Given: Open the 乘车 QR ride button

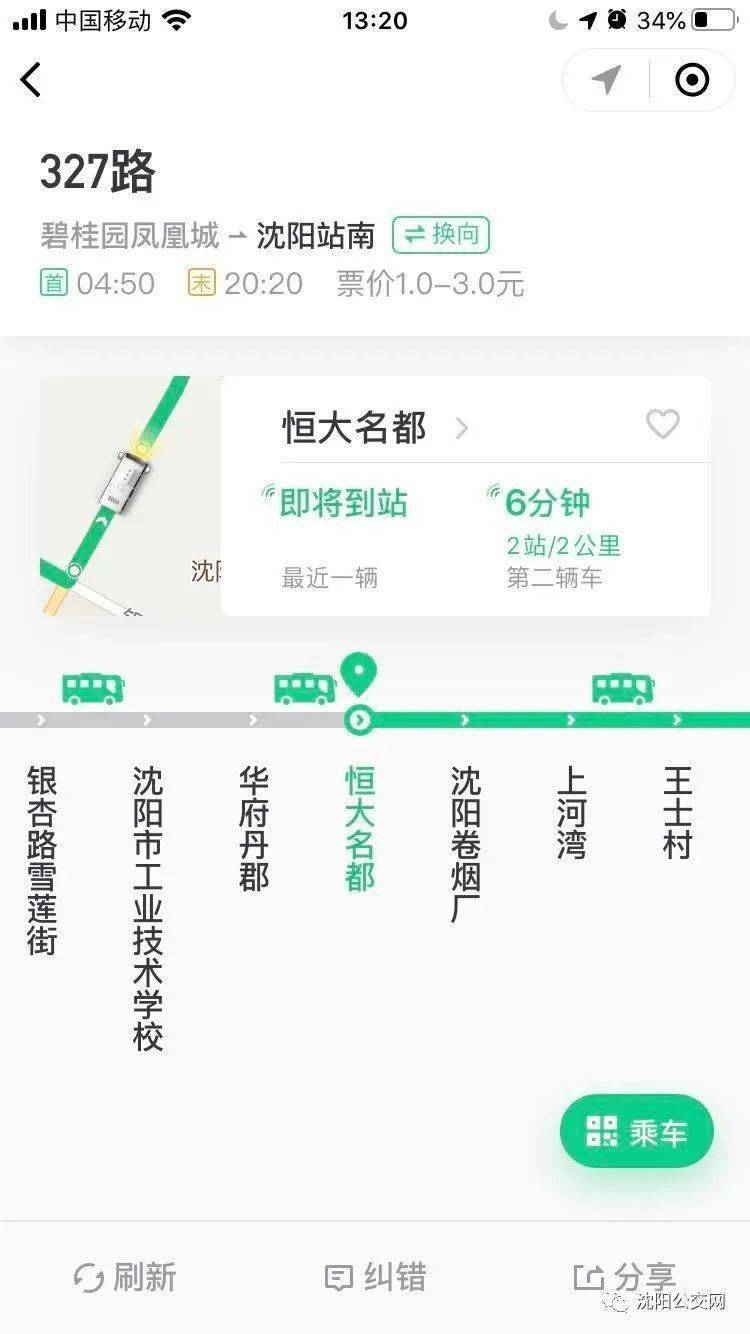Looking at the screenshot, I should pyautogui.click(x=637, y=1131).
